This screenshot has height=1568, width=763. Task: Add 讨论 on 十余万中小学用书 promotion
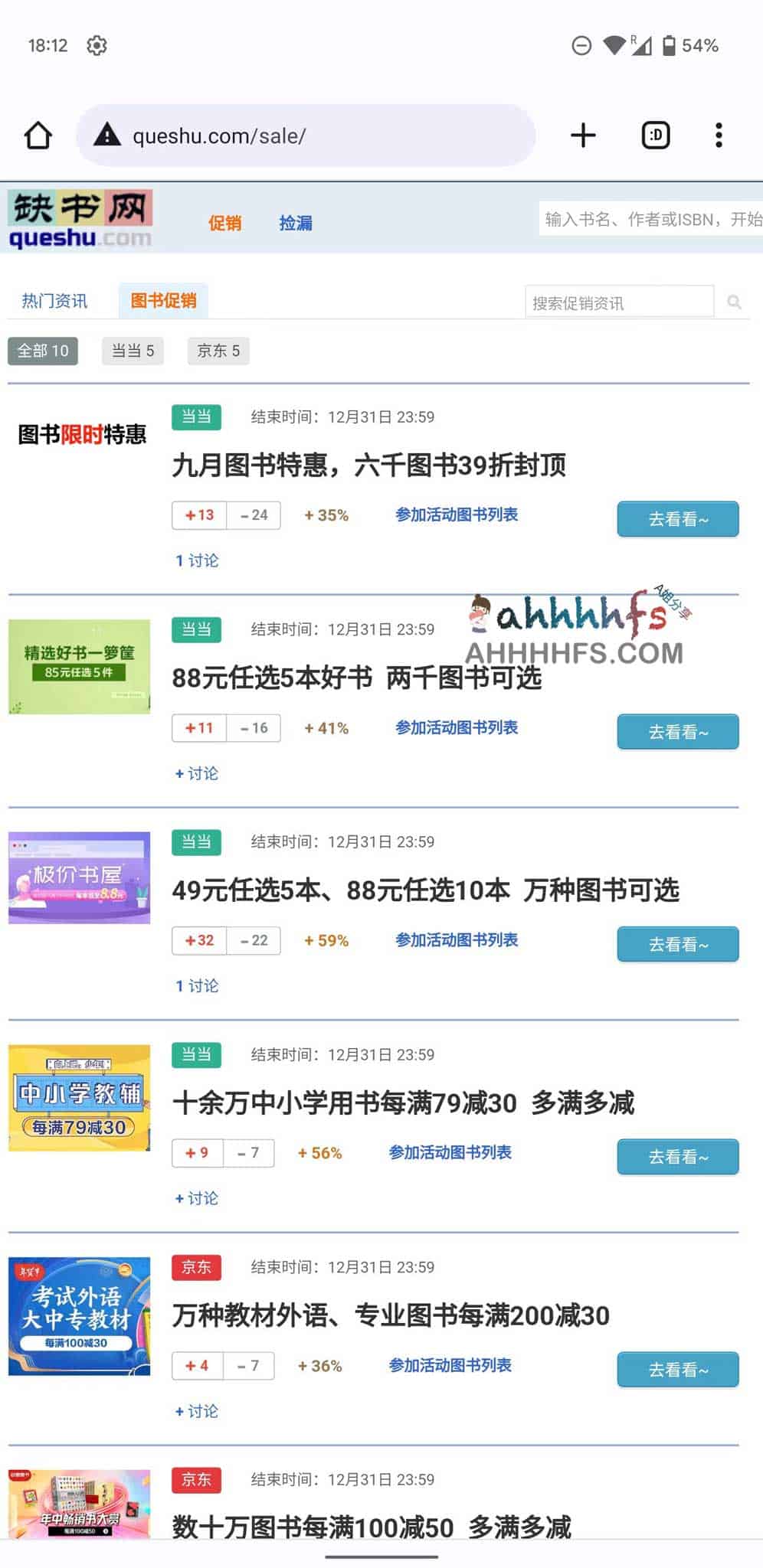click(197, 1198)
